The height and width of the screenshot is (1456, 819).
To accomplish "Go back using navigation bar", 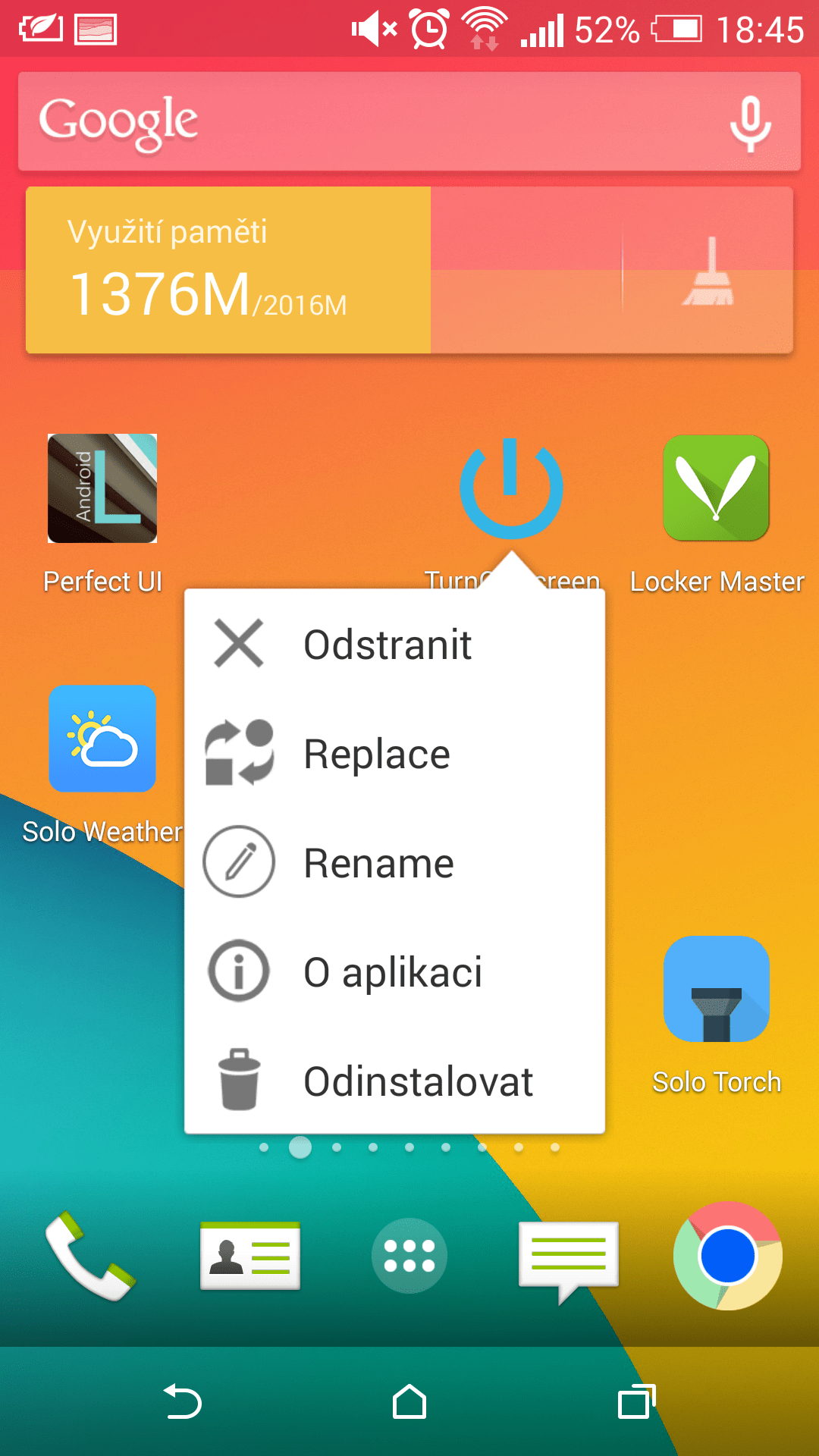I will 182,1401.
